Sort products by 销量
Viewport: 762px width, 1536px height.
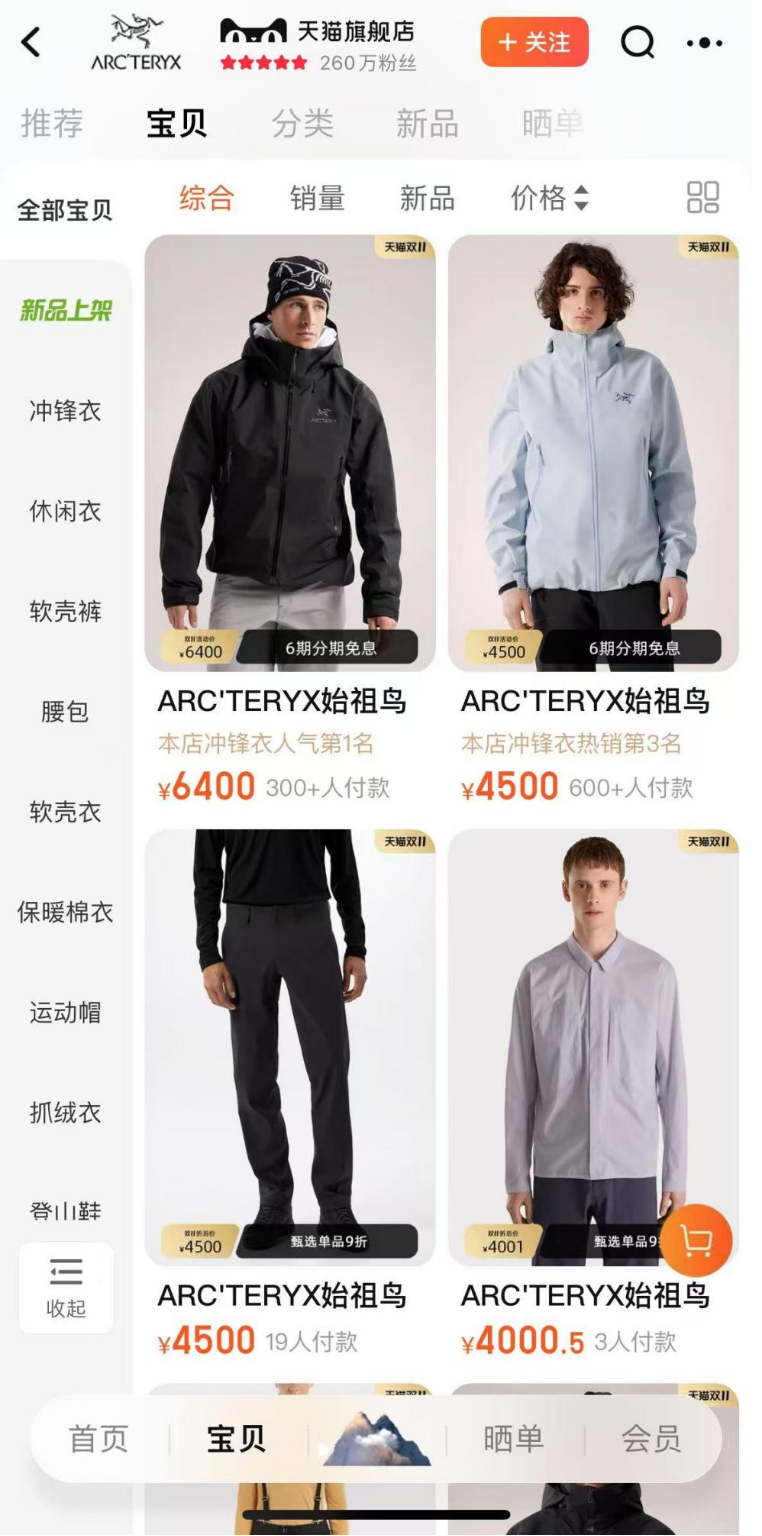pos(317,198)
